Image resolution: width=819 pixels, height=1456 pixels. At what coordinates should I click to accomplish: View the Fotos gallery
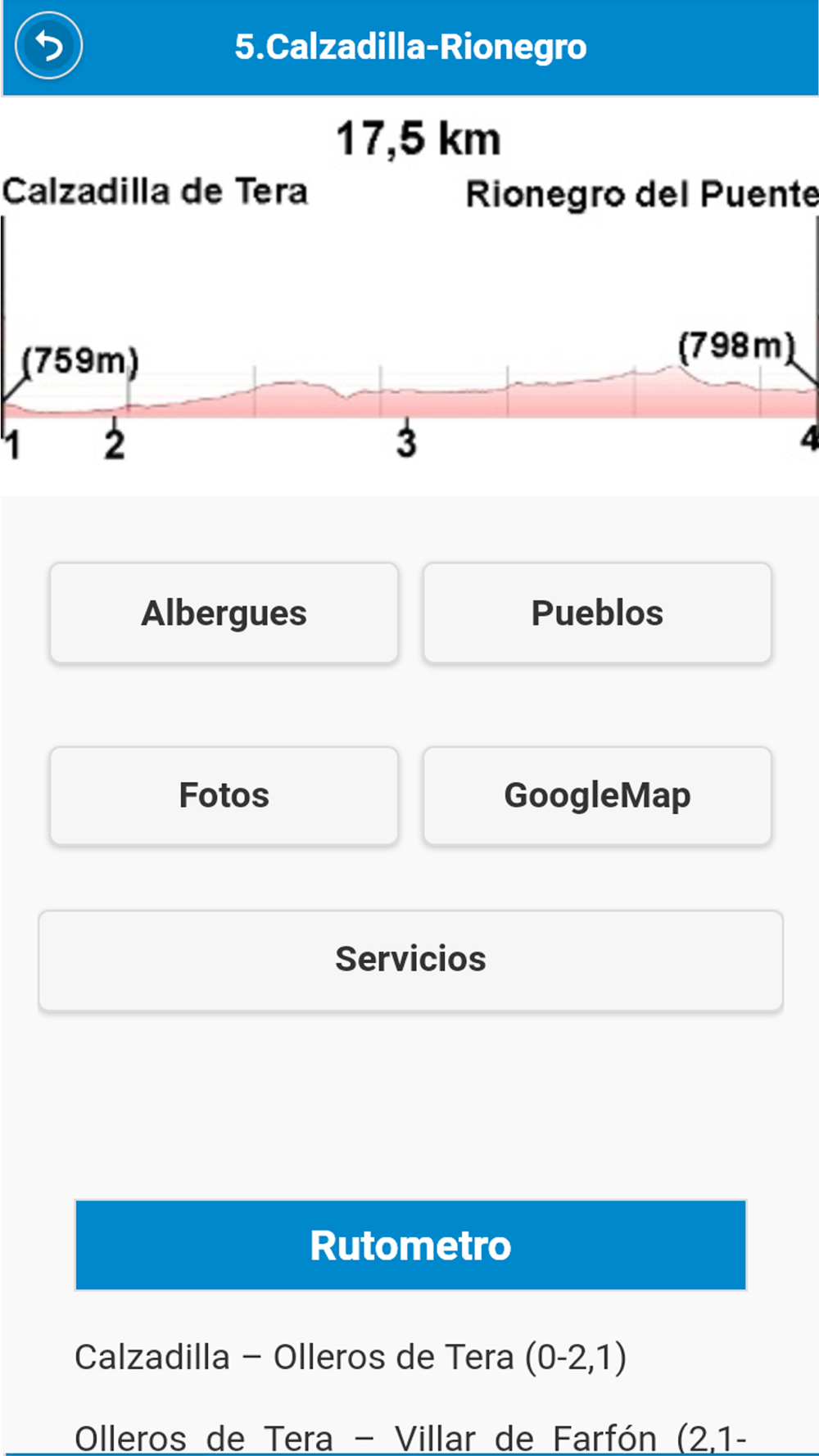point(224,795)
